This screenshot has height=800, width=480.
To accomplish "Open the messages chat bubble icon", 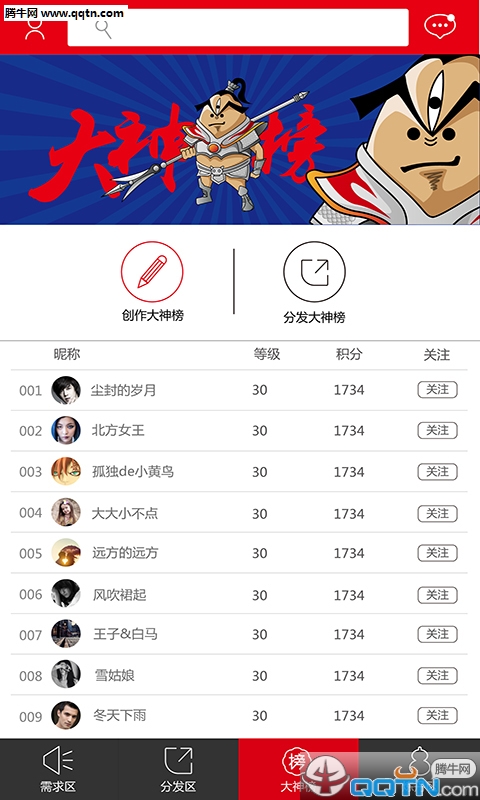I will (x=439, y=27).
